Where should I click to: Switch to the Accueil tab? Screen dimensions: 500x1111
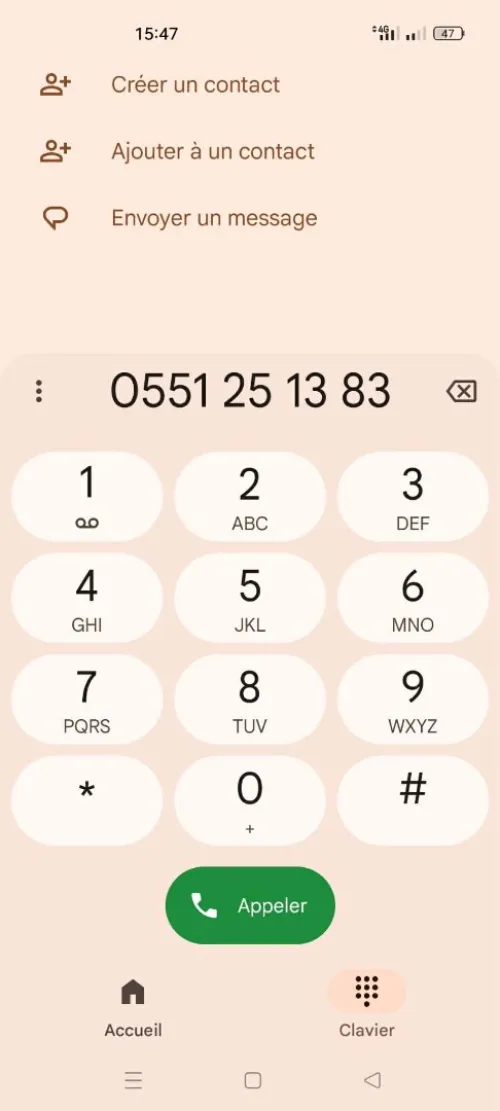pos(133,1006)
